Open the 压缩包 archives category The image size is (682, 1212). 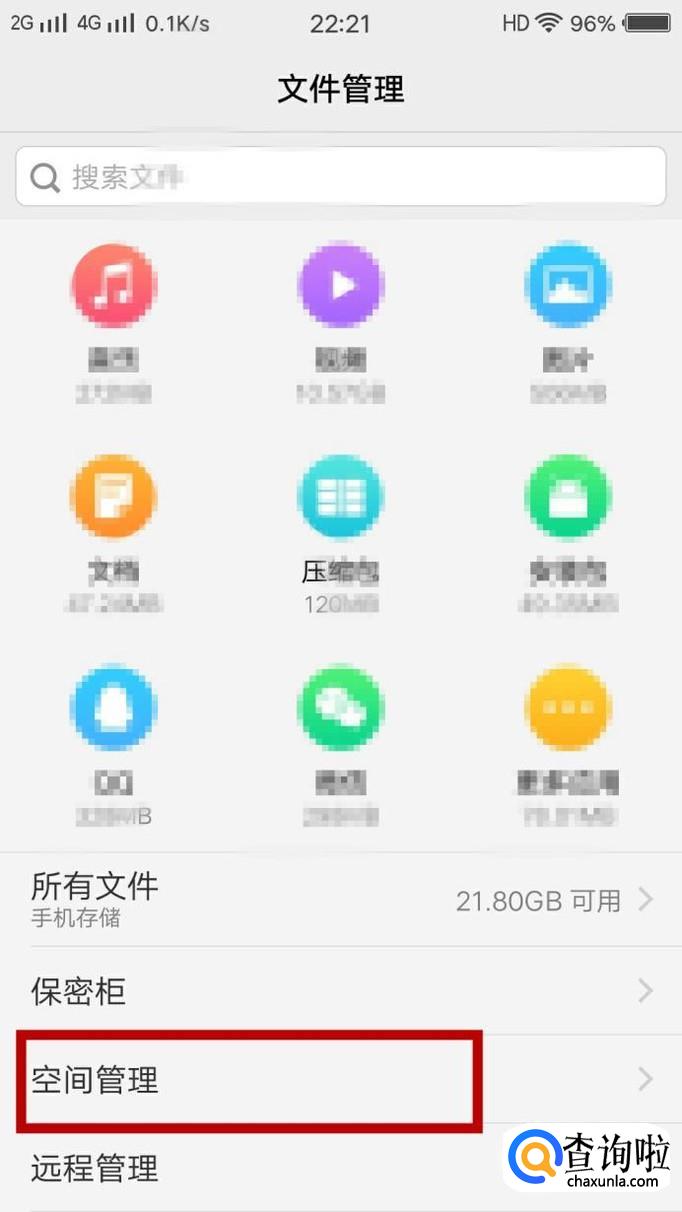[x=340, y=497]
